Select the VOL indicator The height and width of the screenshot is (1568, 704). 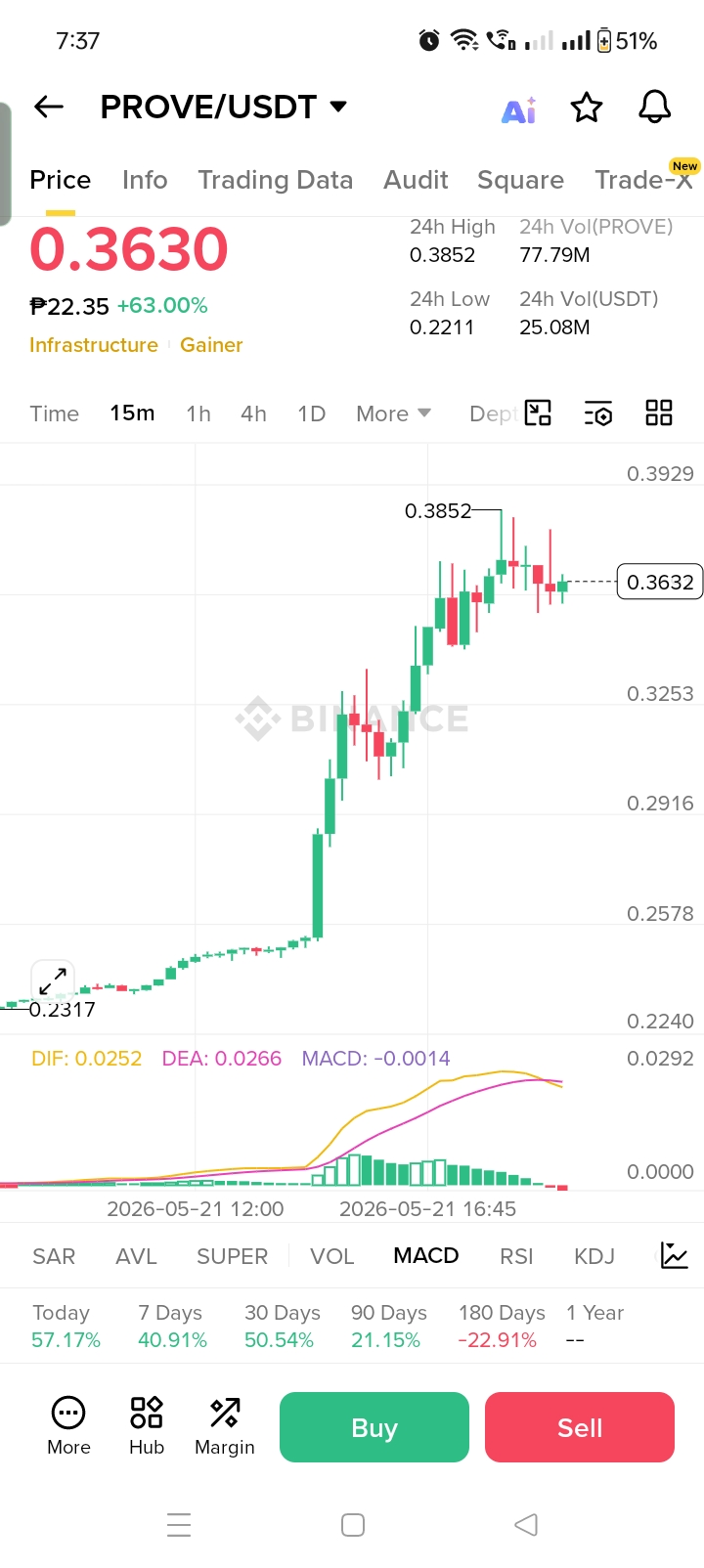332,1256
